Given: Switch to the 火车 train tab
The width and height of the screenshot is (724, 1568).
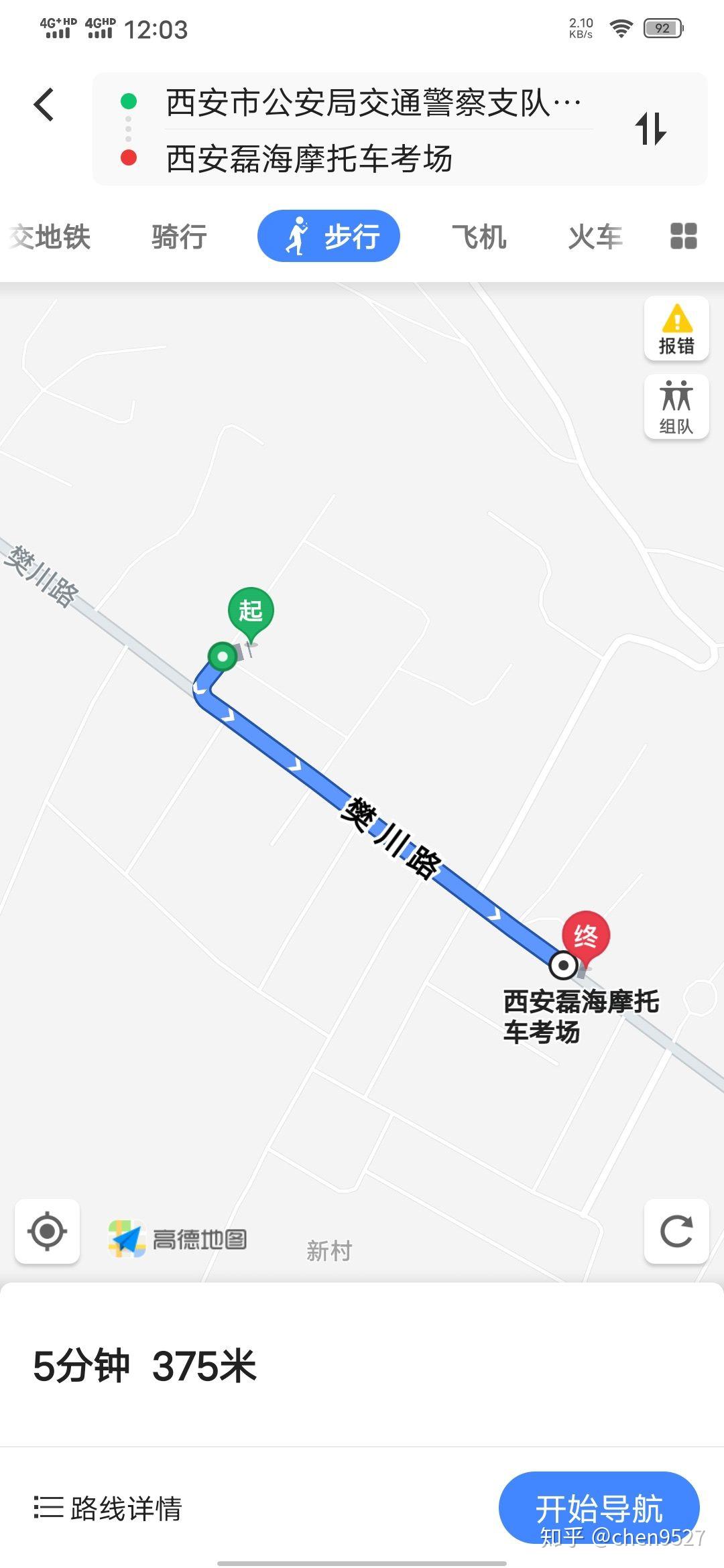Looking at the screenshot, I should pyautogui.click(x=595, y=237).
